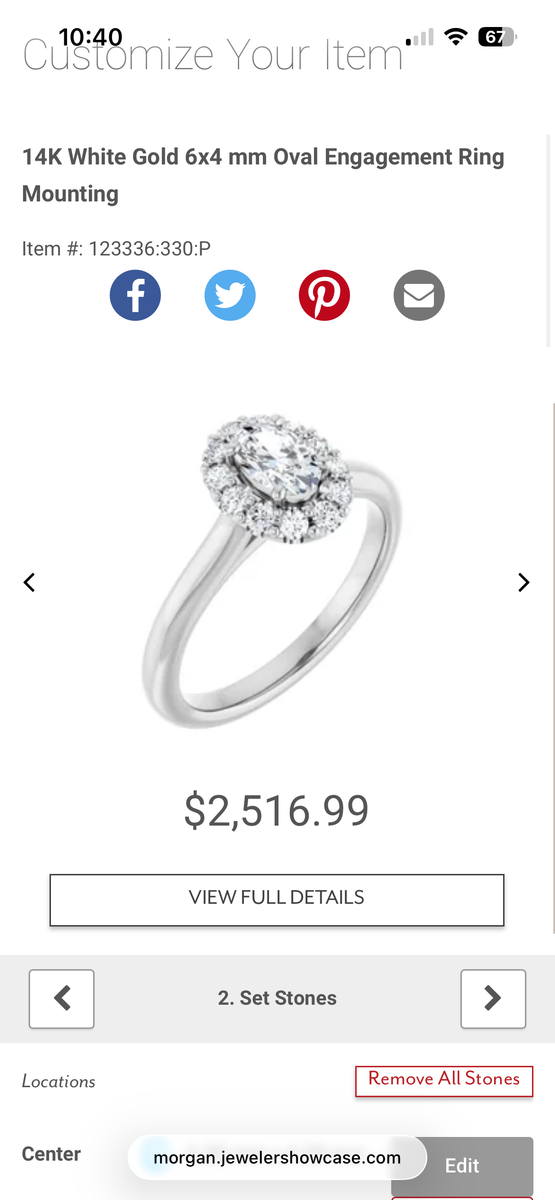Image resolution: width=555 pixels, height=1200 pixels.
Task: Advance to the next customization step
Action: (x=493, y=998)
